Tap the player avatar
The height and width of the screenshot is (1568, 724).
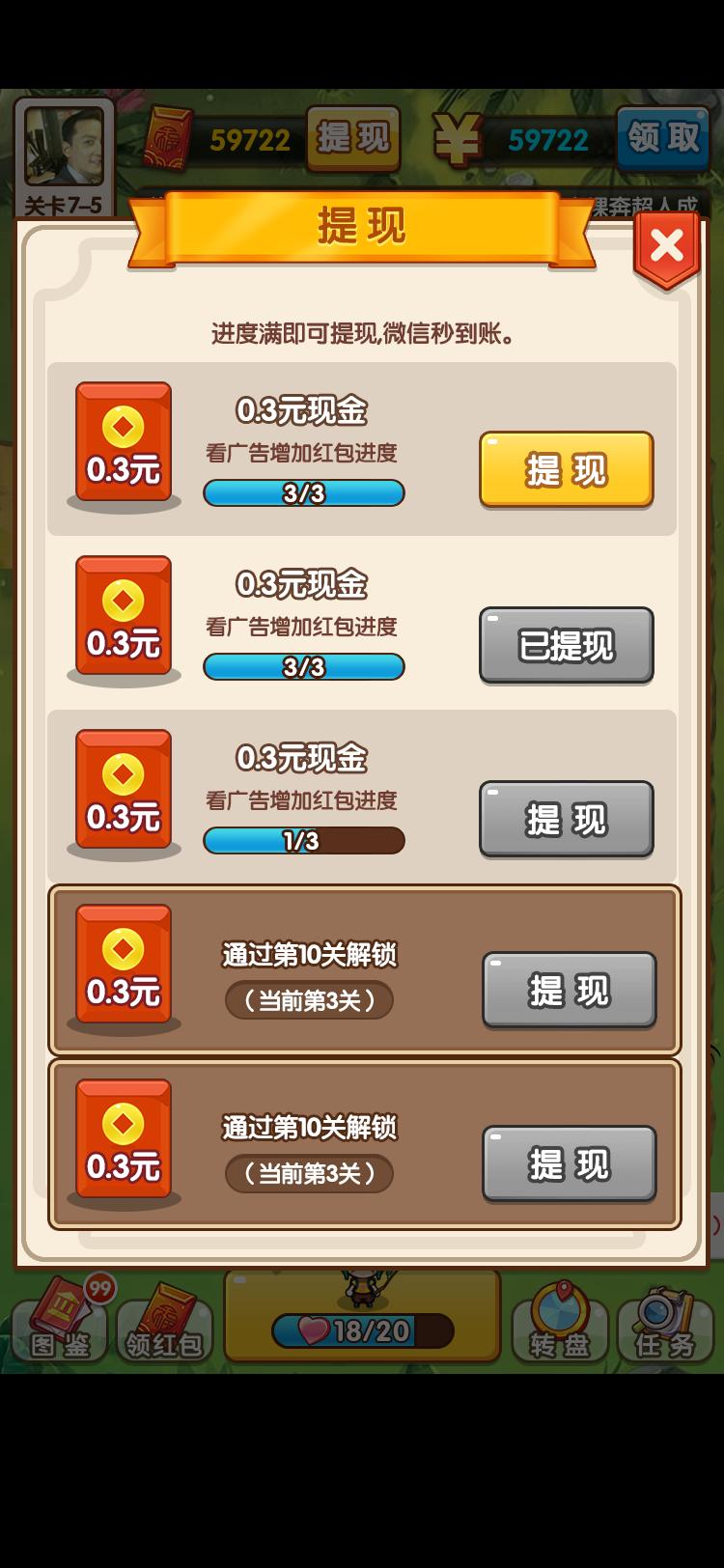64,147
